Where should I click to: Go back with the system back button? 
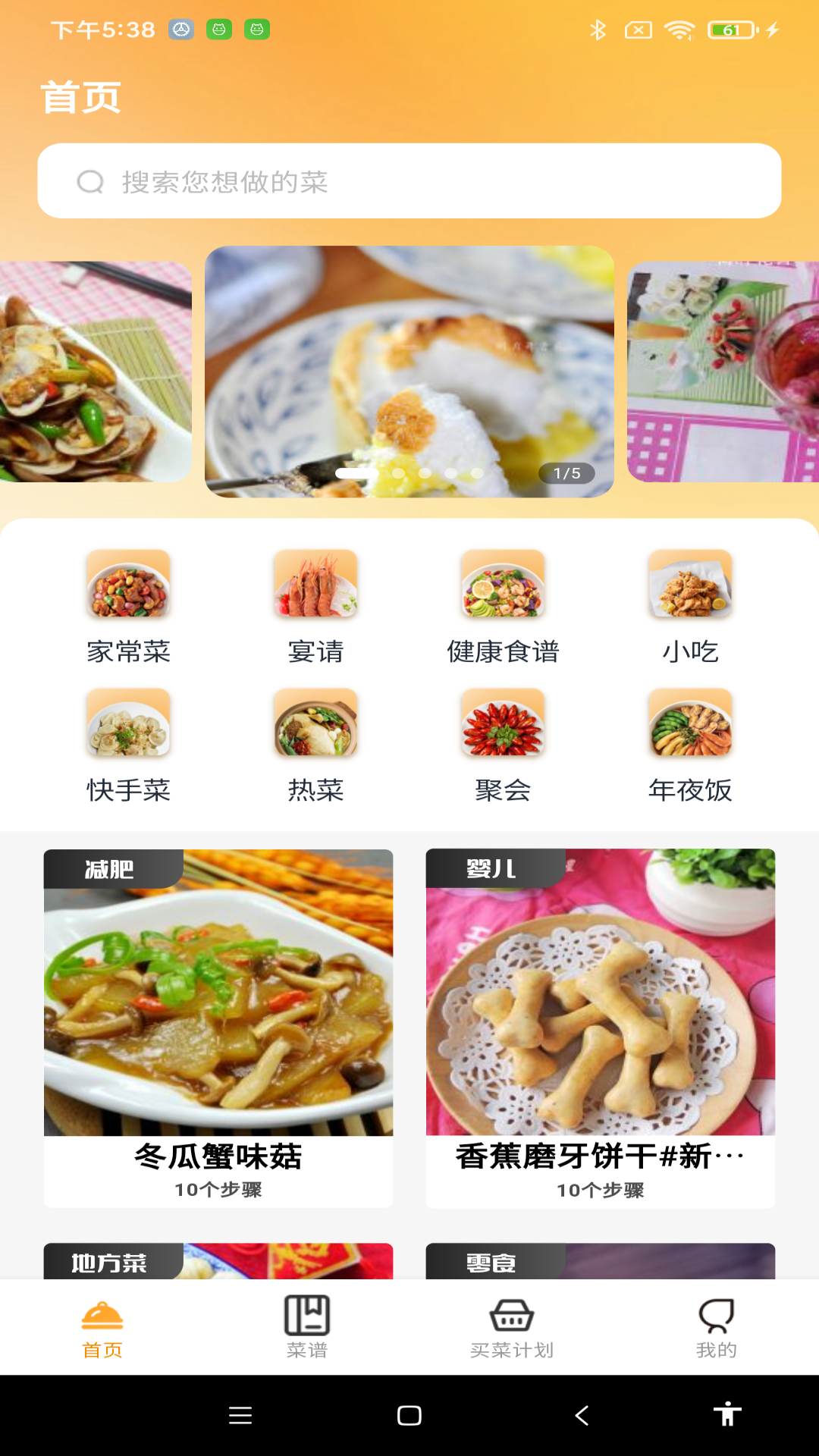click(x=582, y=1415)
